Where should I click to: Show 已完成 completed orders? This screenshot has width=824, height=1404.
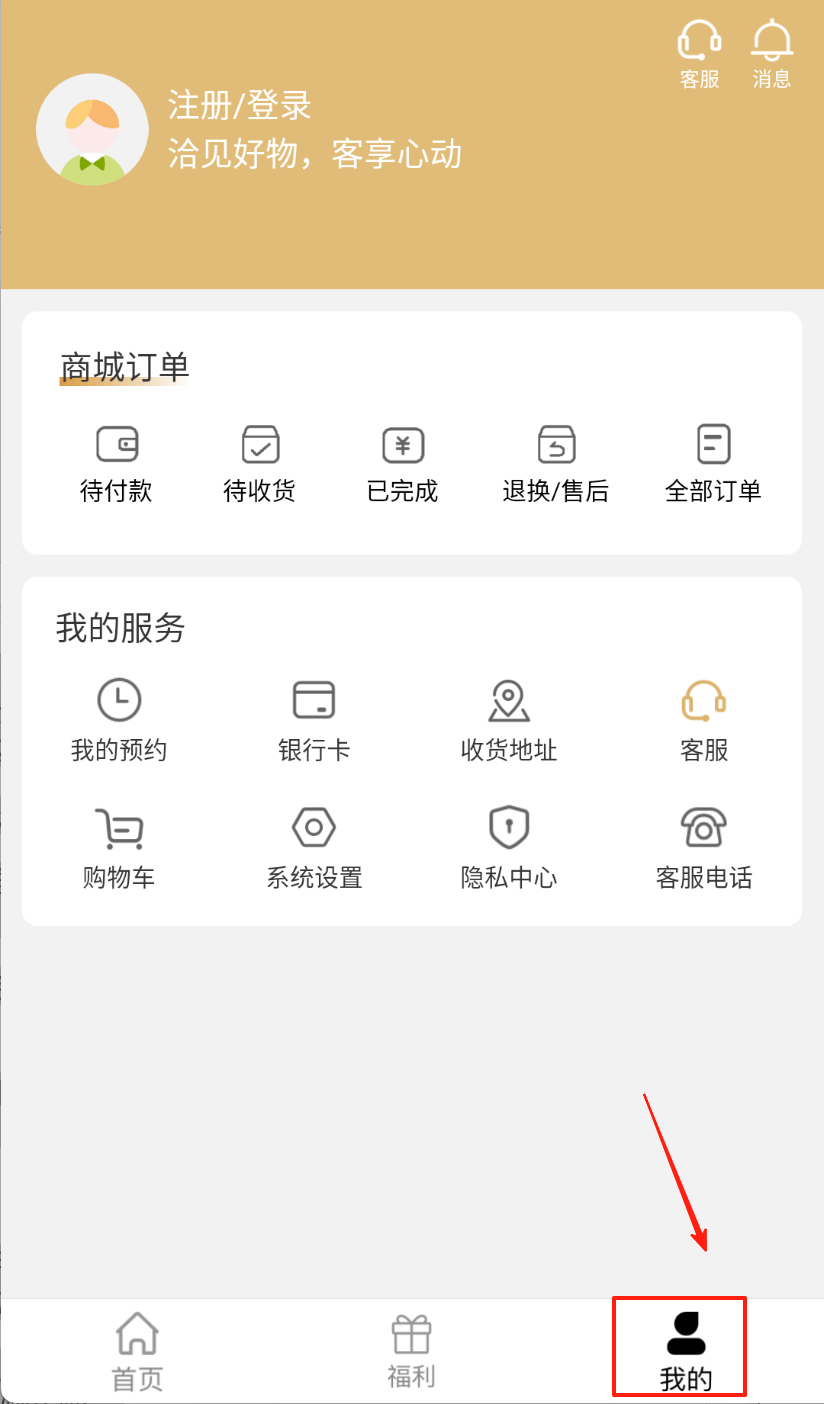coord(403,463)
